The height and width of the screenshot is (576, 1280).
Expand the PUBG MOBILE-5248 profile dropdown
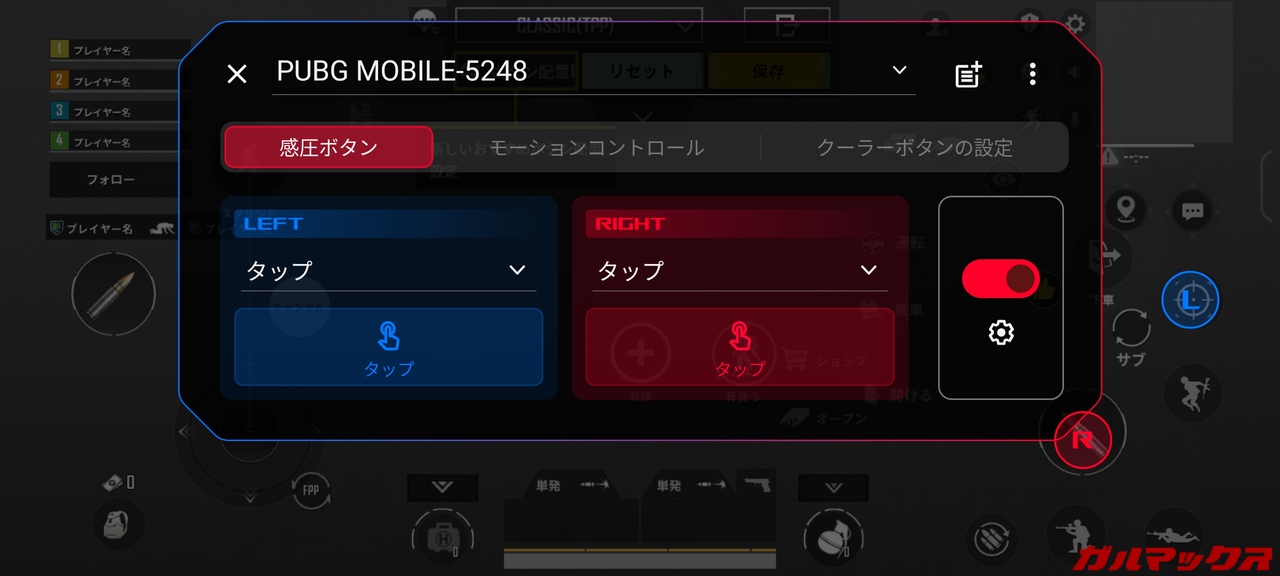[x=899, y=70]
